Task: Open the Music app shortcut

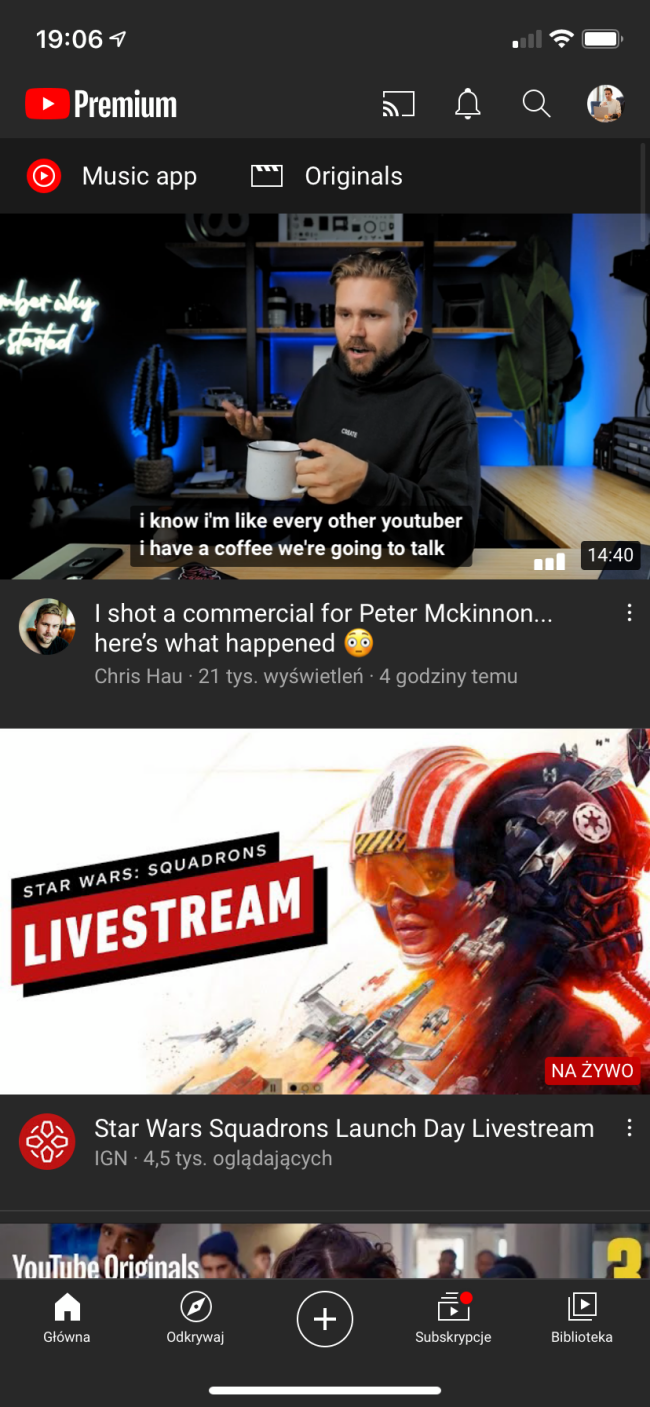Action: pos(112,177)
